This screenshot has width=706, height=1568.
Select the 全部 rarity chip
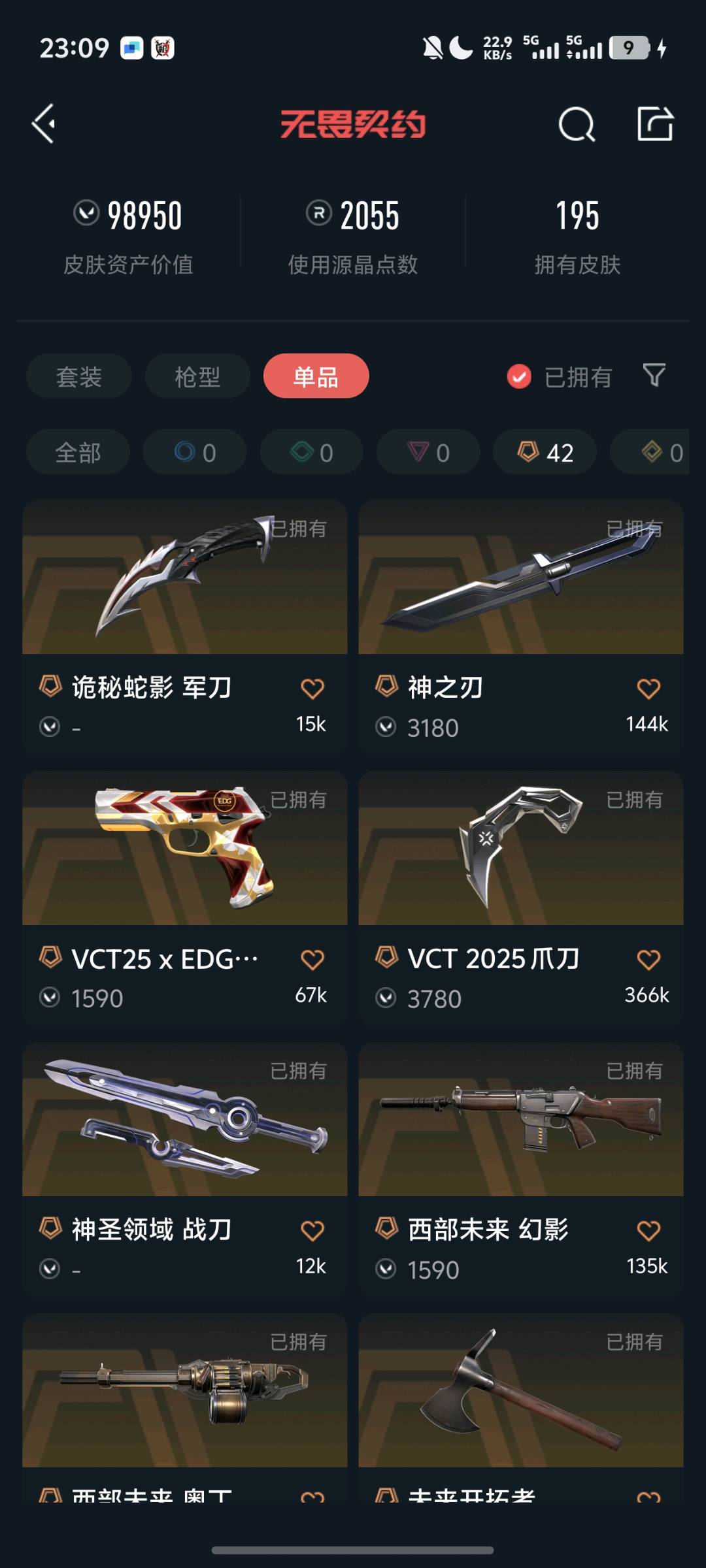coord(78,452)
